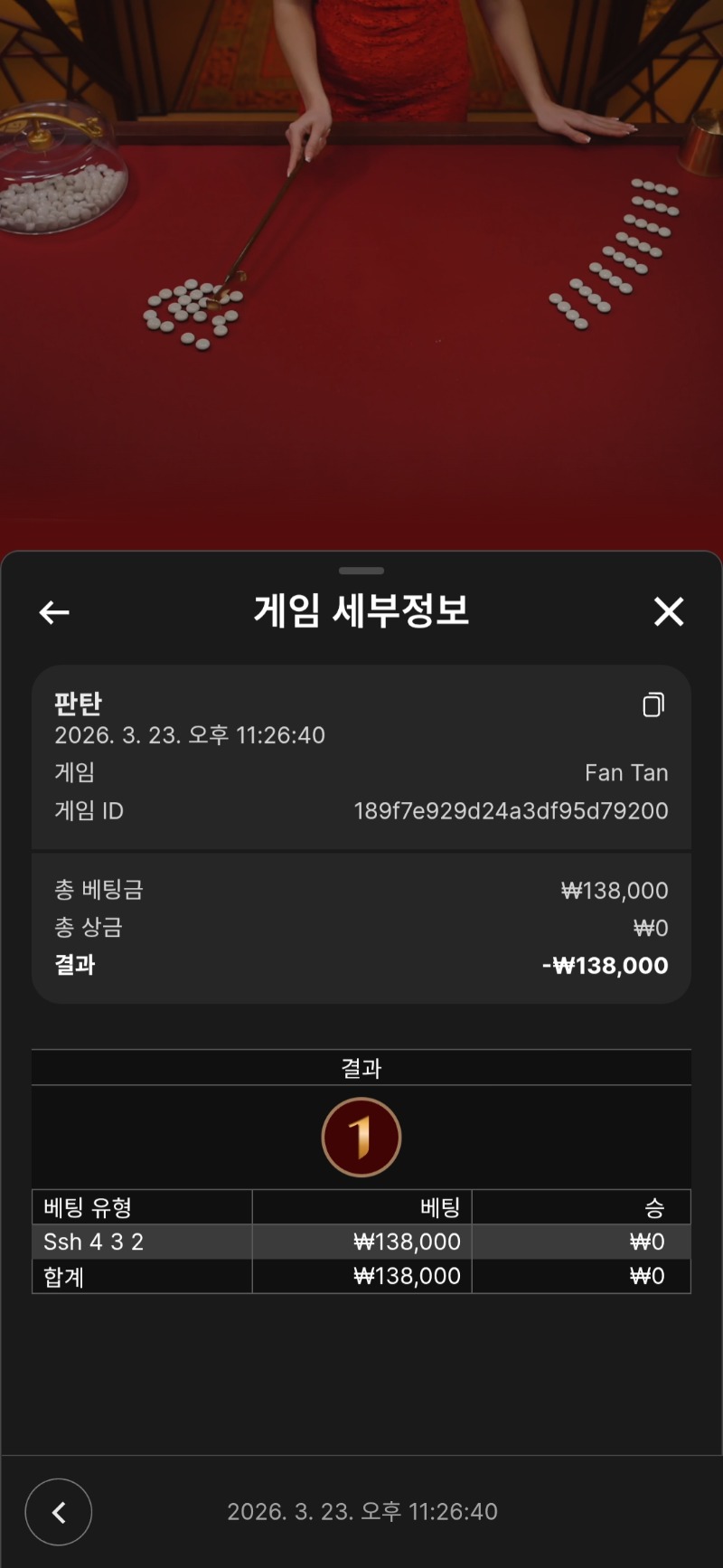The image size is (723, 1568).
Task: Go to the previous game record
Action: [x=59, y=1511]
